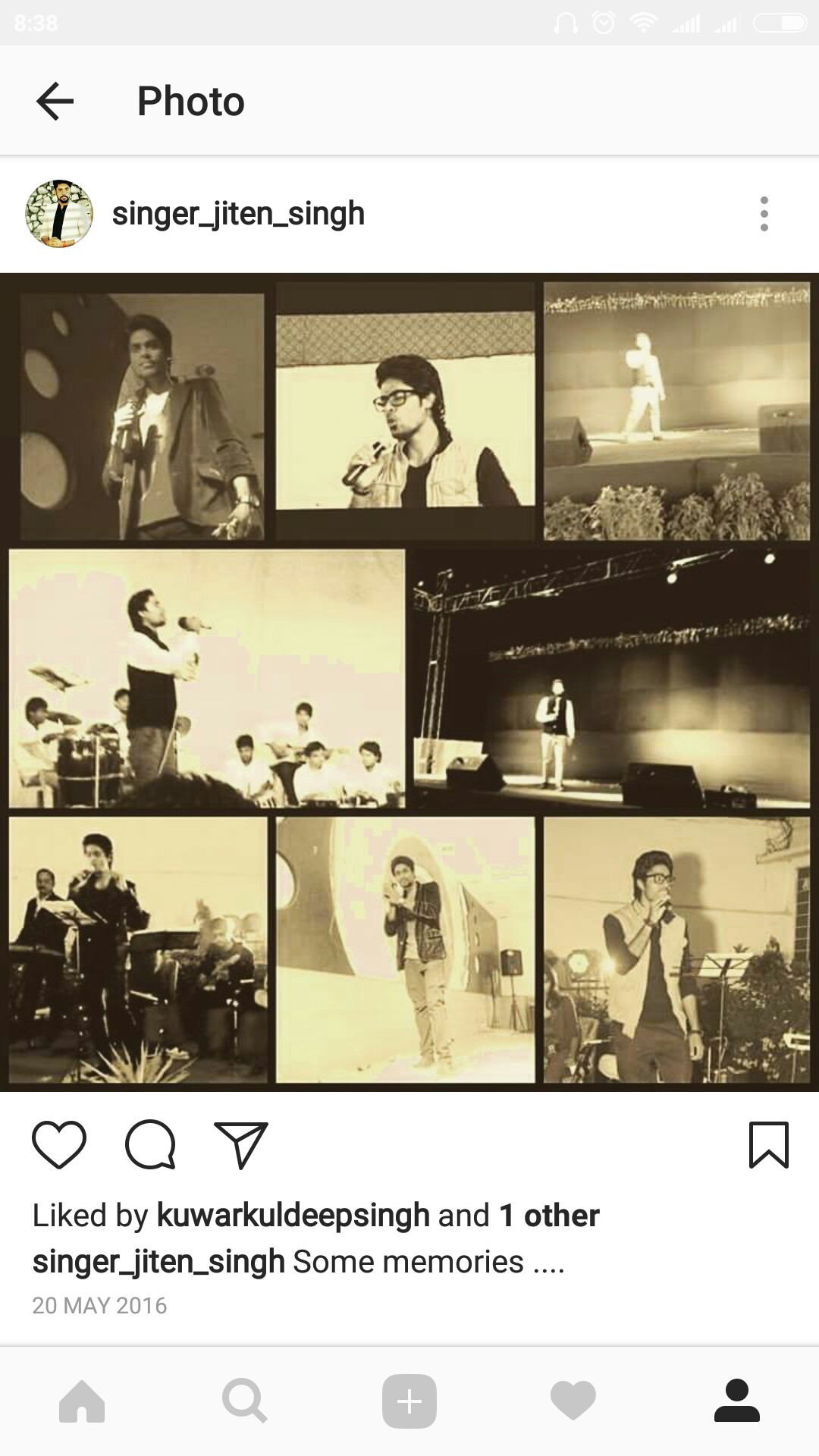This screenshot has height=1456, width=819.
Task: Comment on this post
Action: 150,1144
